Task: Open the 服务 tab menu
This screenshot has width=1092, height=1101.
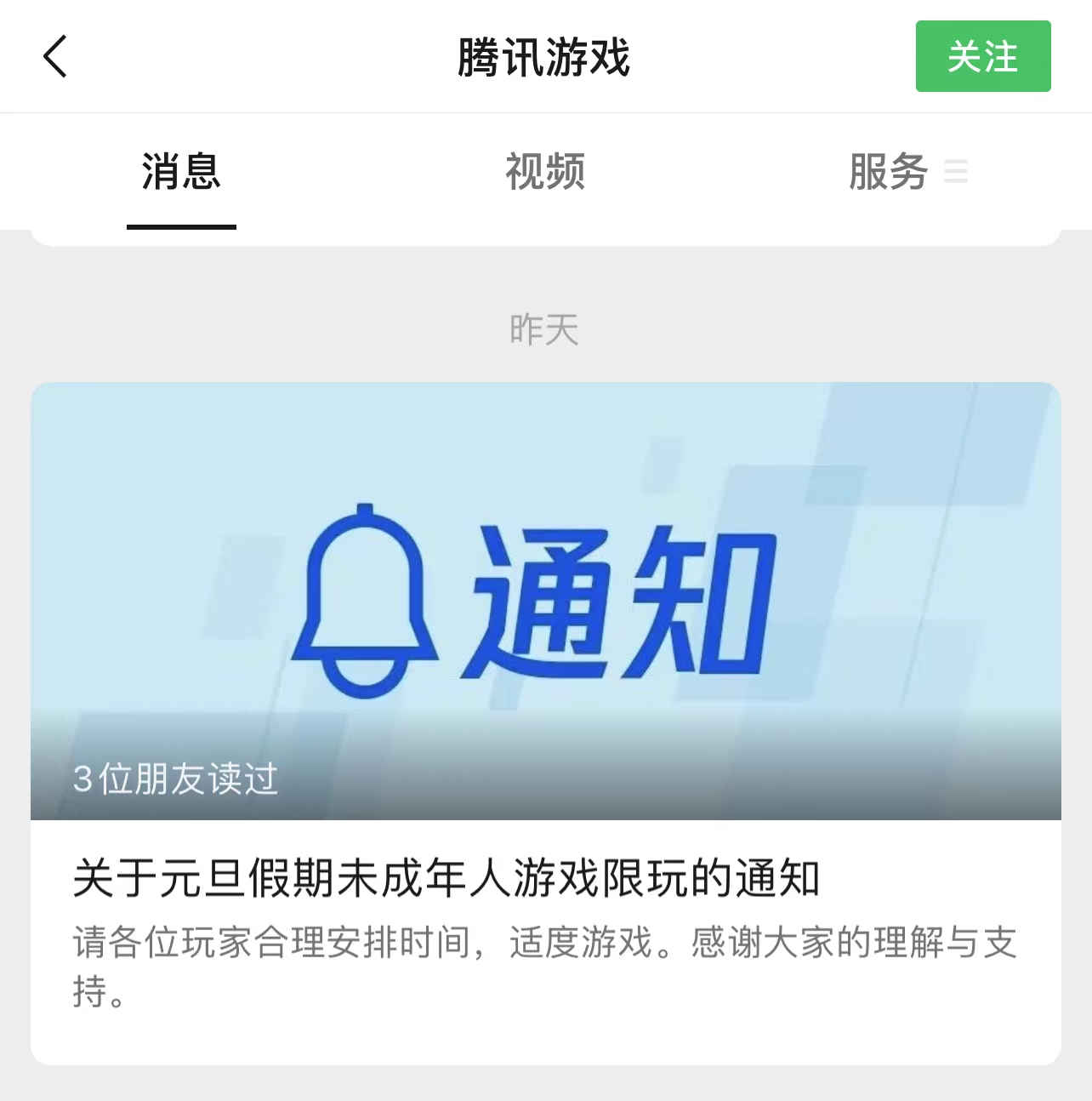Action: (907, 172)
